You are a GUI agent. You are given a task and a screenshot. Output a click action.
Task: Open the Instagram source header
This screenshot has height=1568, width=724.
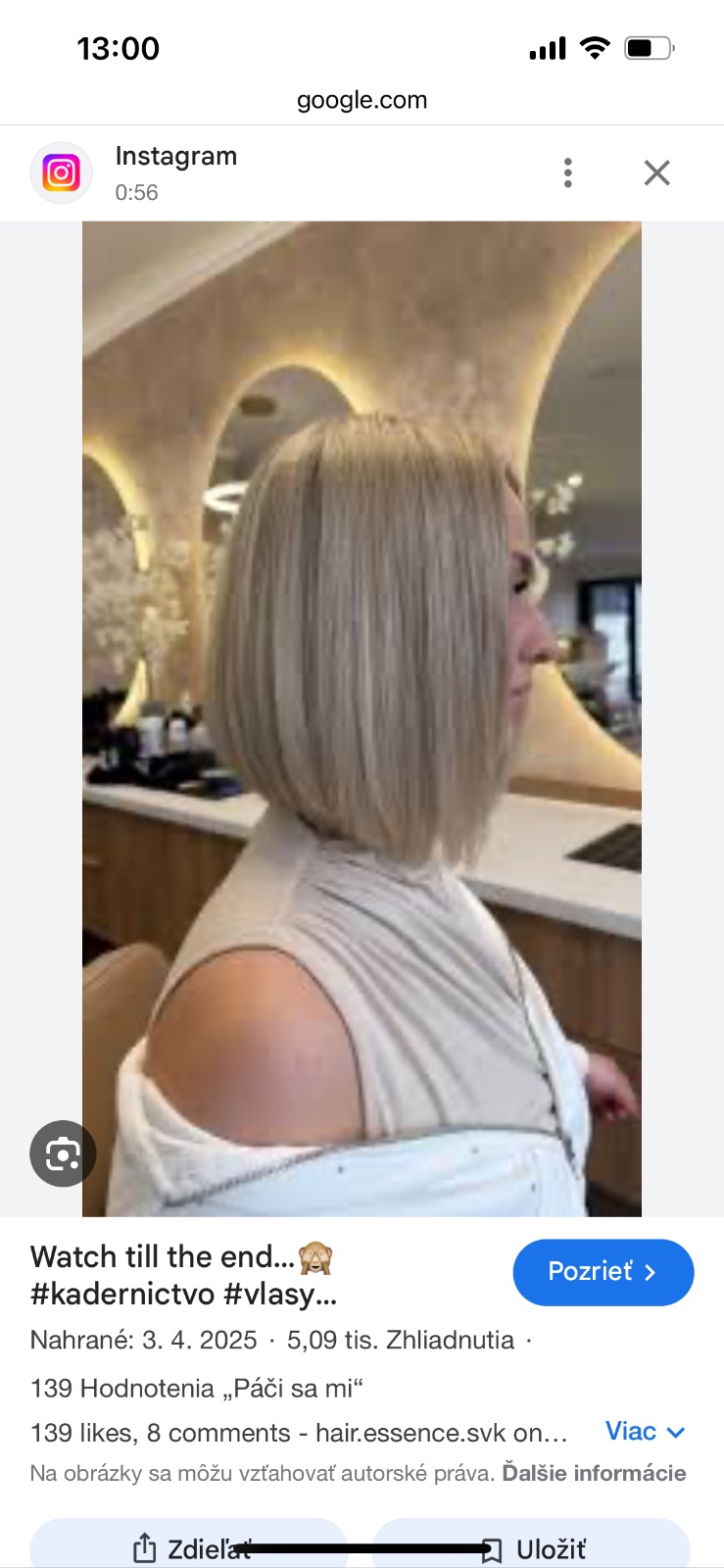pyautogui.click(x=175, y=172)
